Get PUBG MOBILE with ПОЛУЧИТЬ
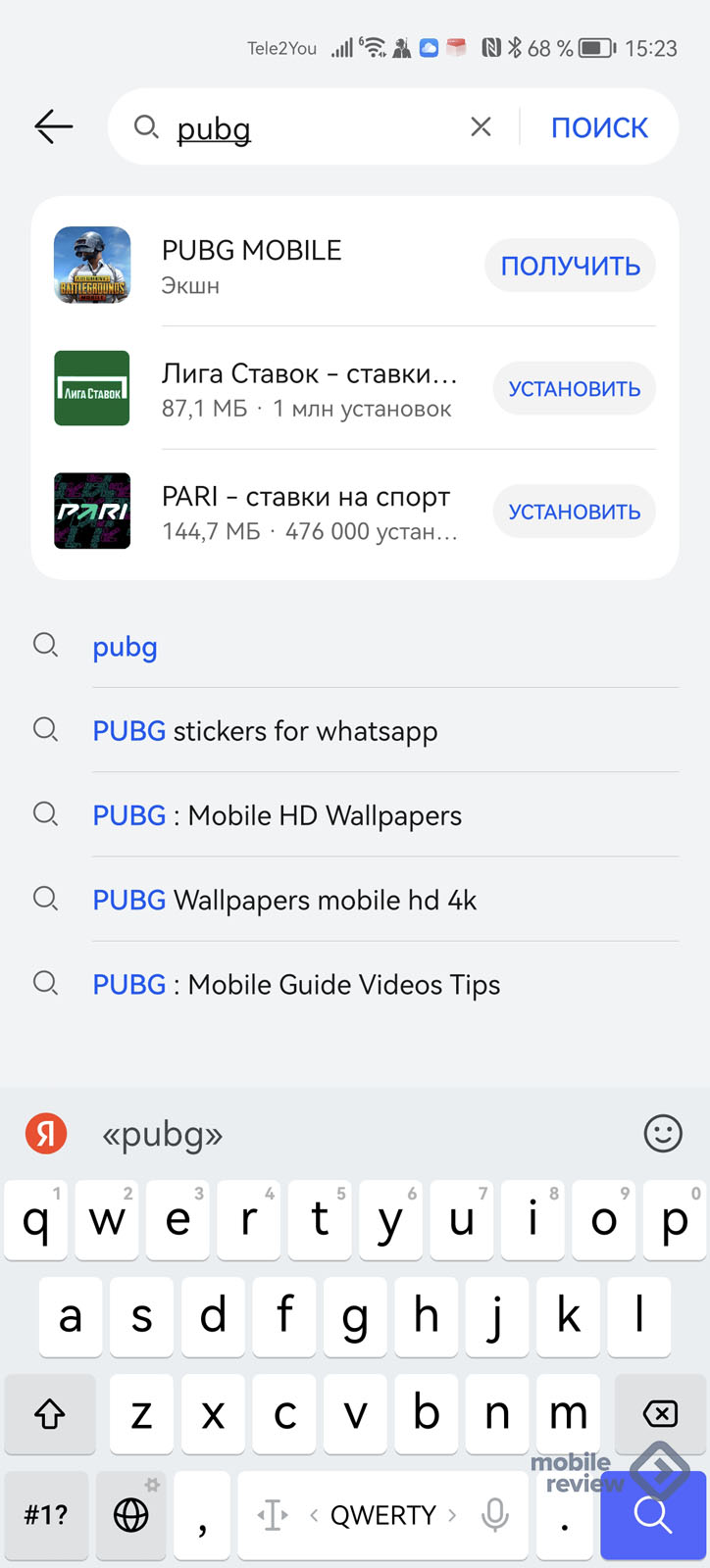 point(570,266)
